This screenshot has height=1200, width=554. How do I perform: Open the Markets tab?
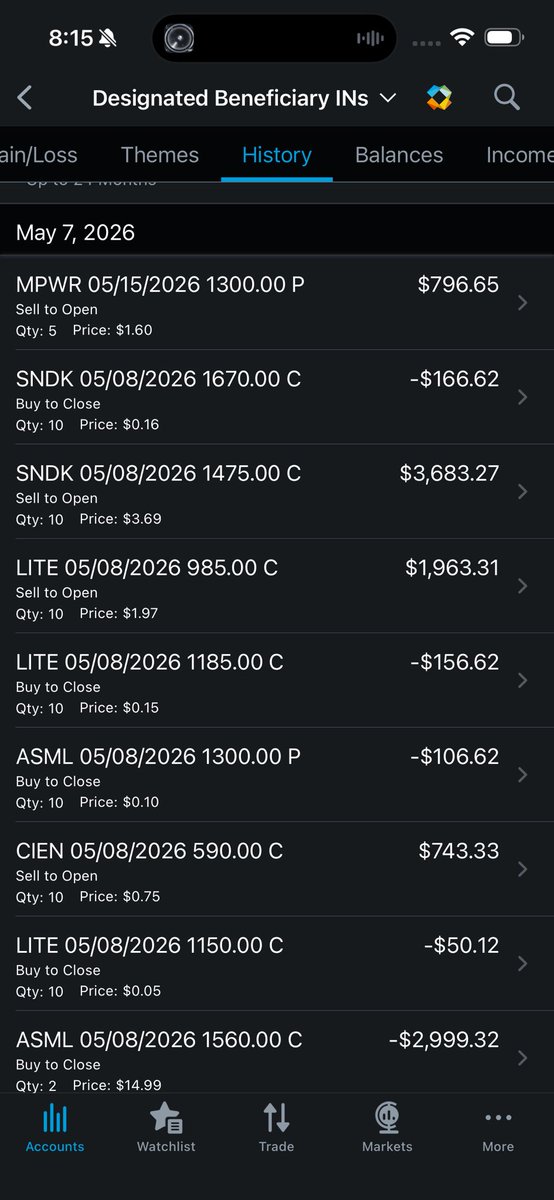pos(387,1128)
